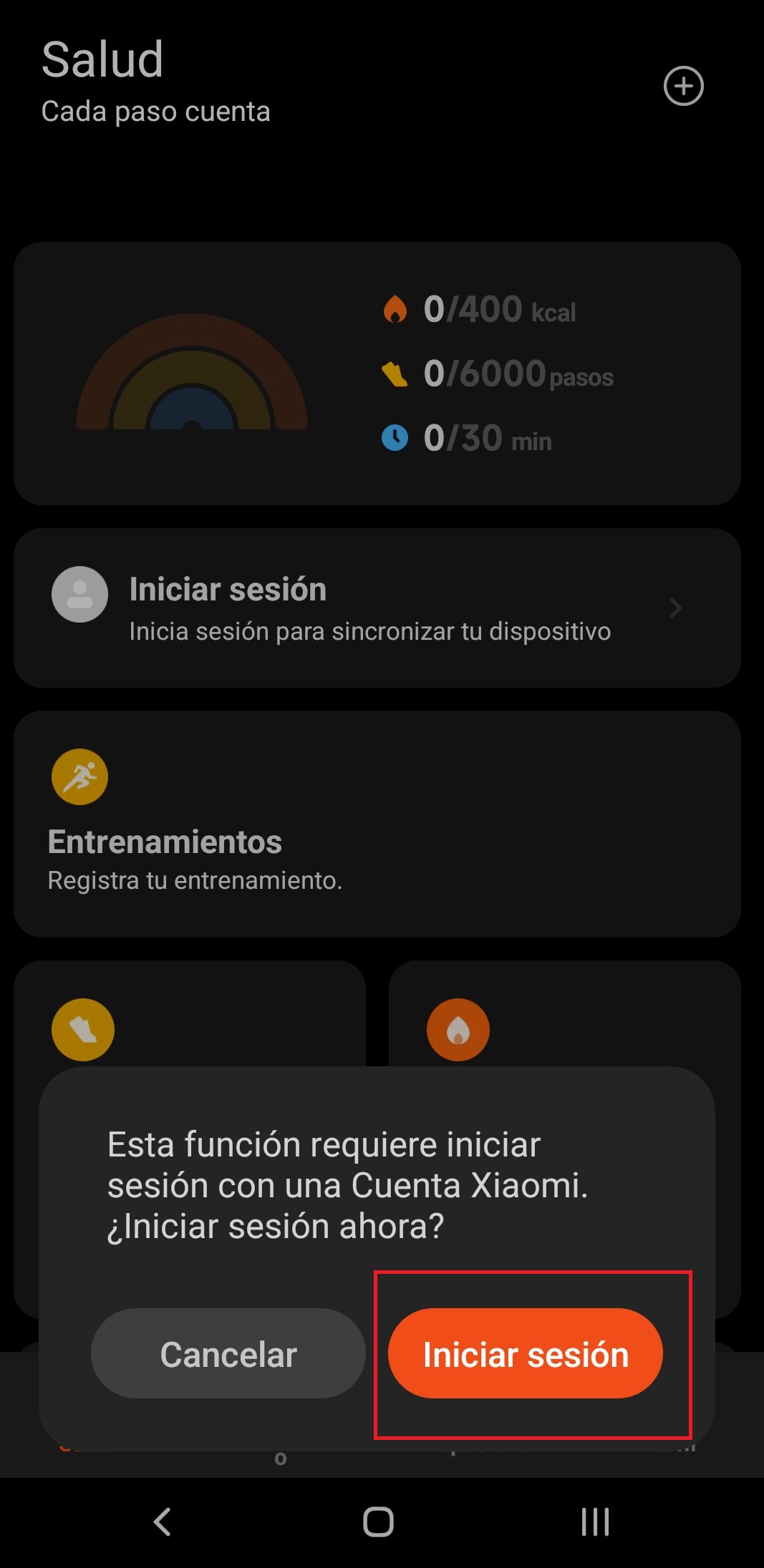Image resolution: width=764 pixels, height=1568 pixels.
Task: Open recent apps from the navigation bar
Action: [x=595, y=1521]
